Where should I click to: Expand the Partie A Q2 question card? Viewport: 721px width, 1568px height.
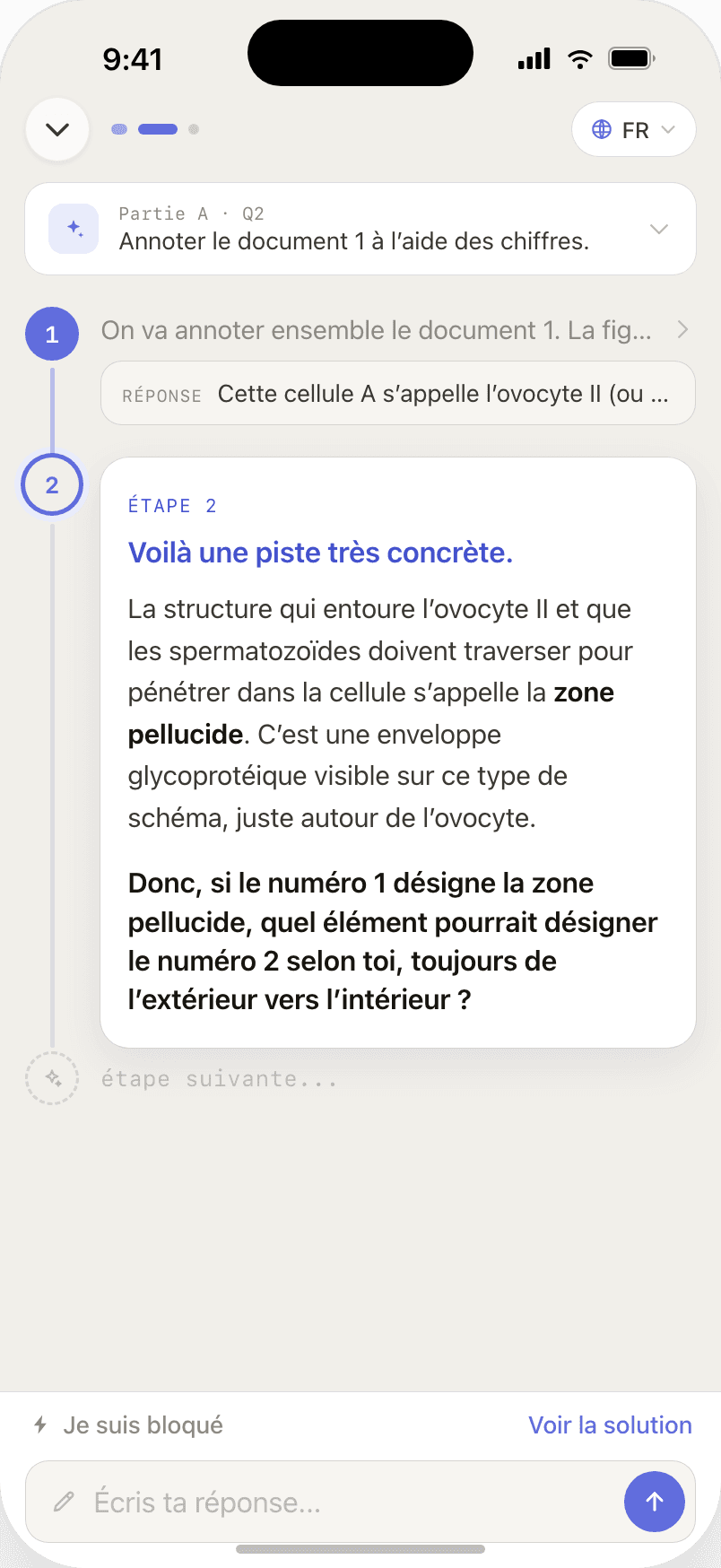360,229
